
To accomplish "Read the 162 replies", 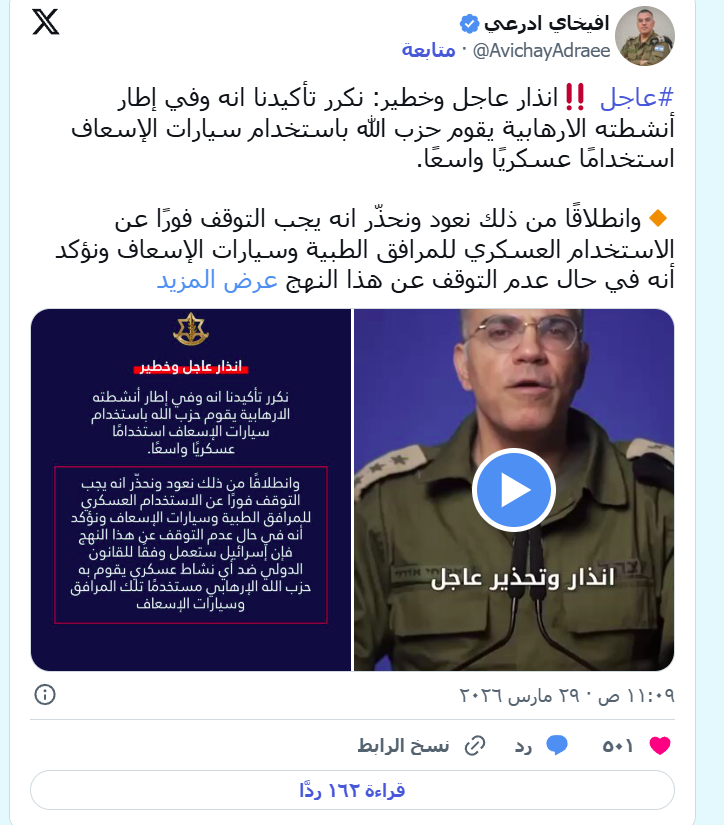I will pyautogui.click(x=352, y=790).
